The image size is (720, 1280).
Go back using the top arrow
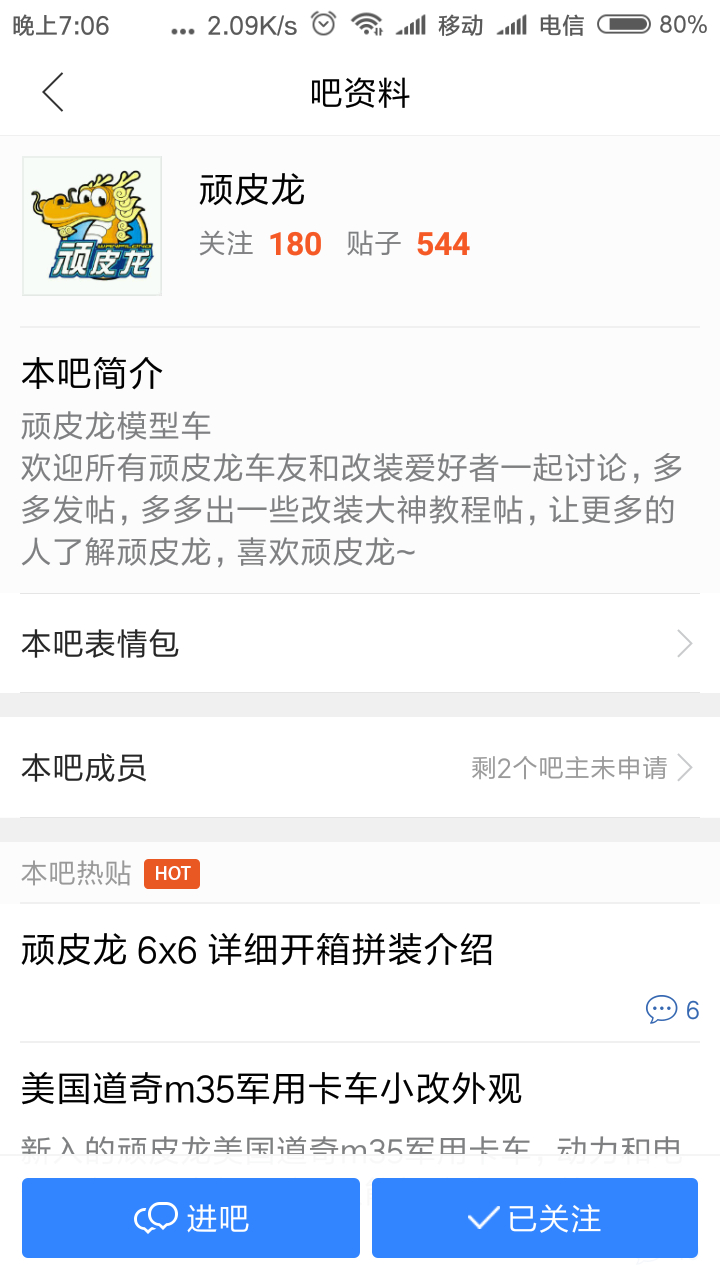(x=53, y=93)
